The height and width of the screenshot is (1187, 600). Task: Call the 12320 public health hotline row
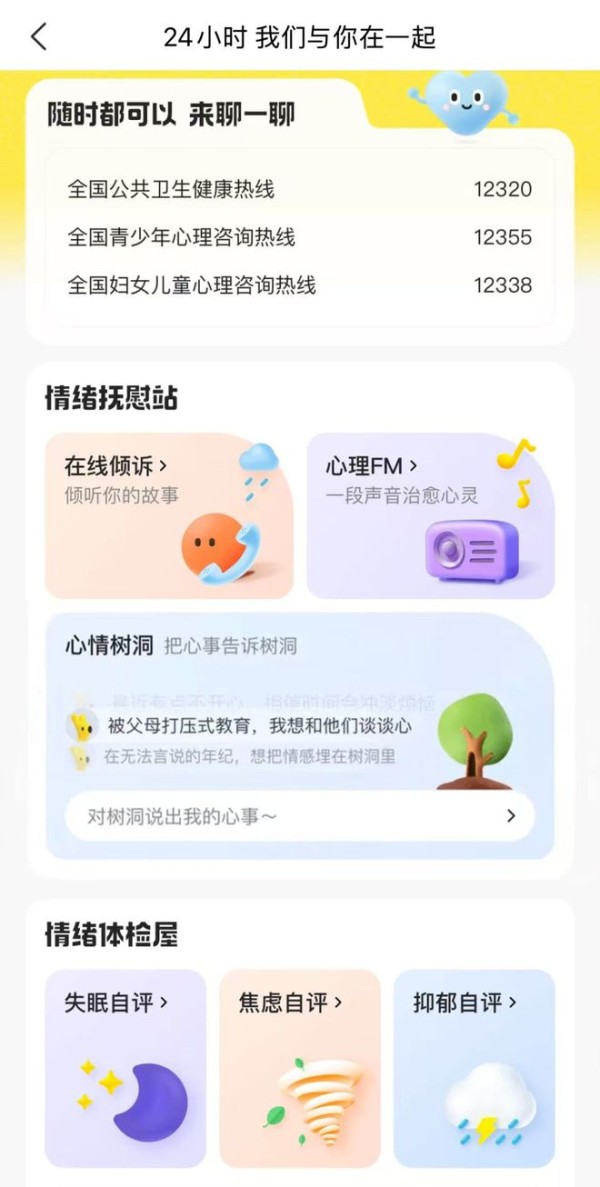pos(300,189)
